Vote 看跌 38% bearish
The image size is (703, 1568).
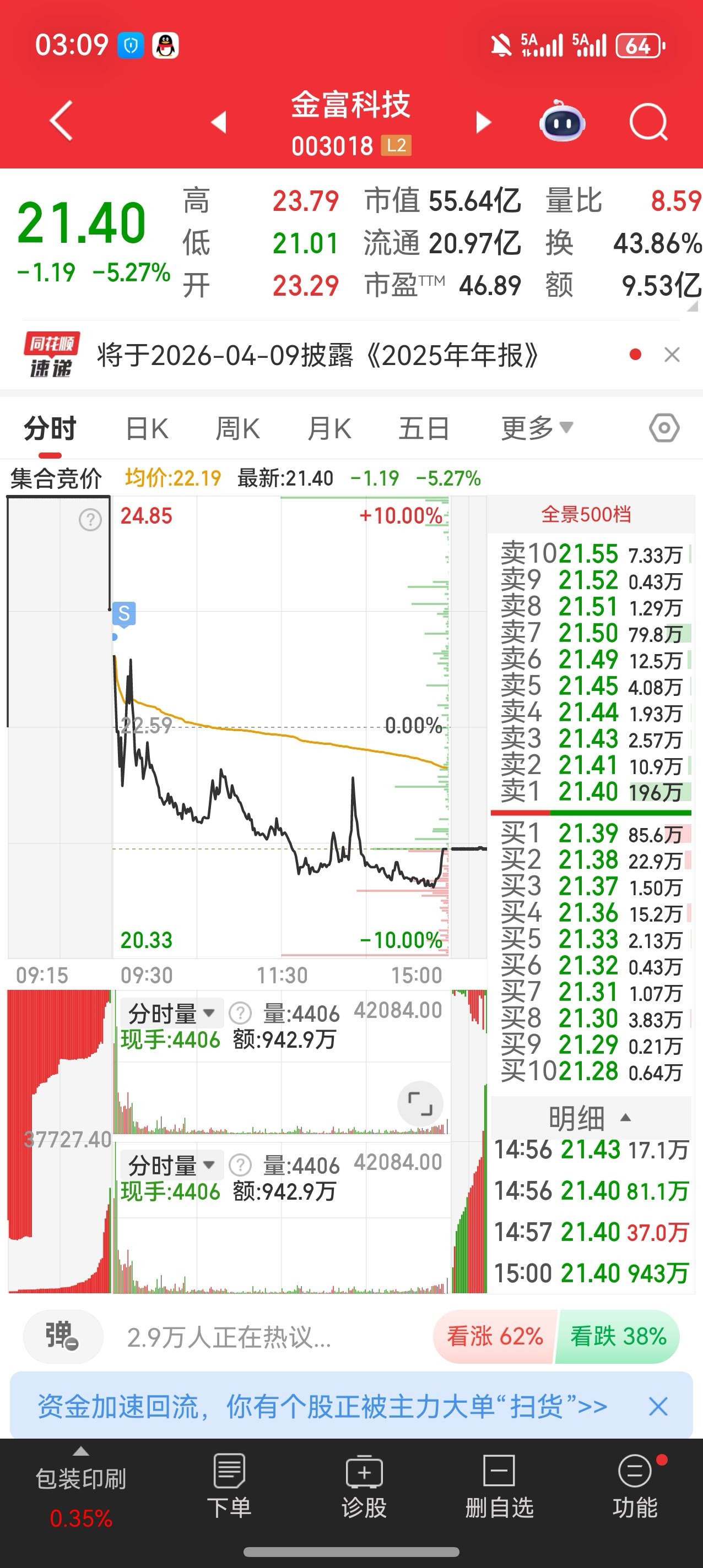(618, 1337)
